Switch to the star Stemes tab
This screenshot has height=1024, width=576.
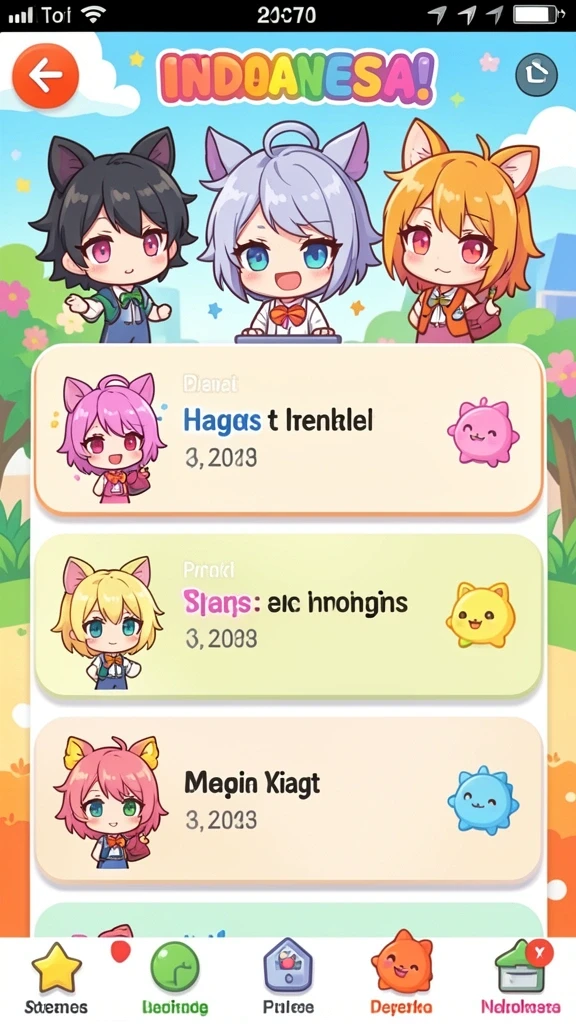click(x=56, y=980)
